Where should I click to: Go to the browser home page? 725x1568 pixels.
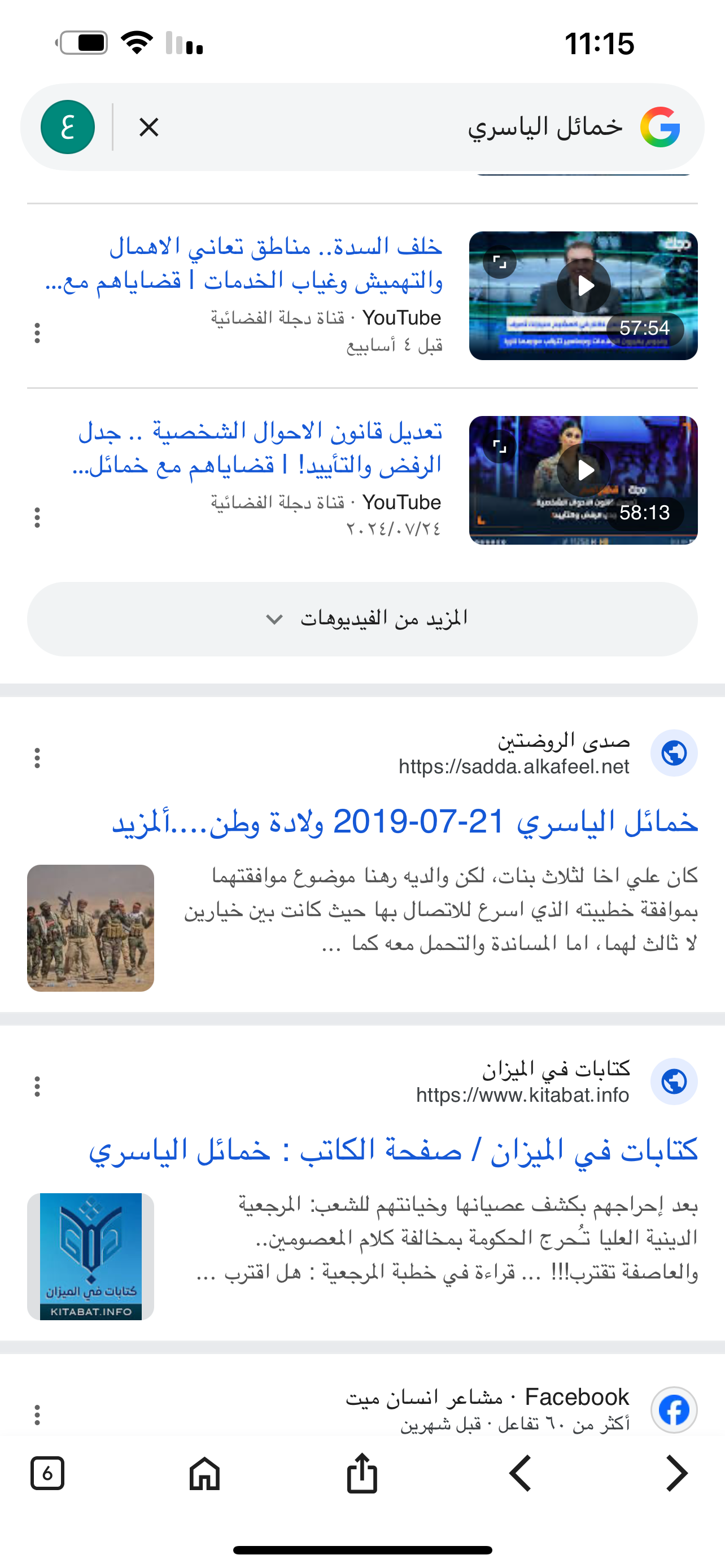point(204,1473)
